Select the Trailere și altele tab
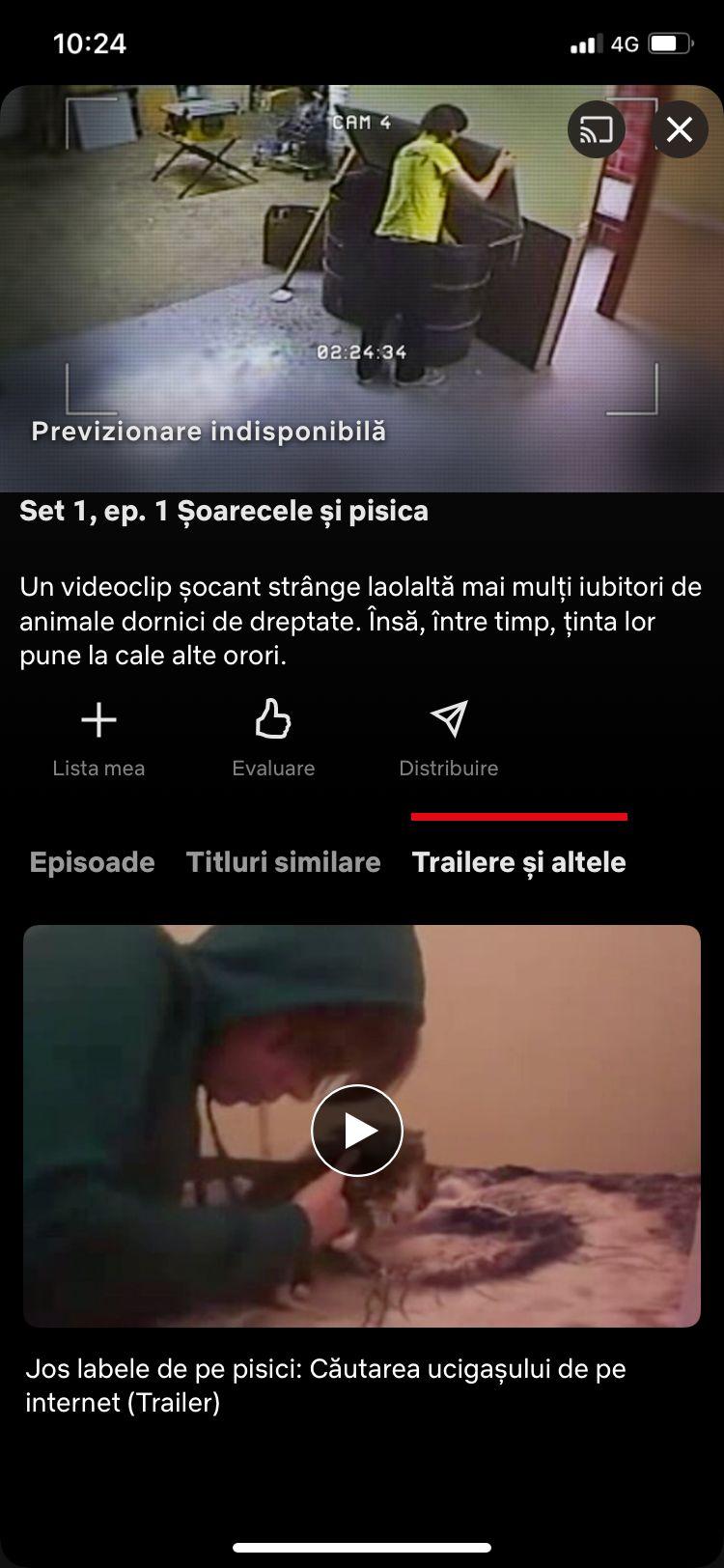This screenshot has height=1568, width=724. (x=519, y=861)
